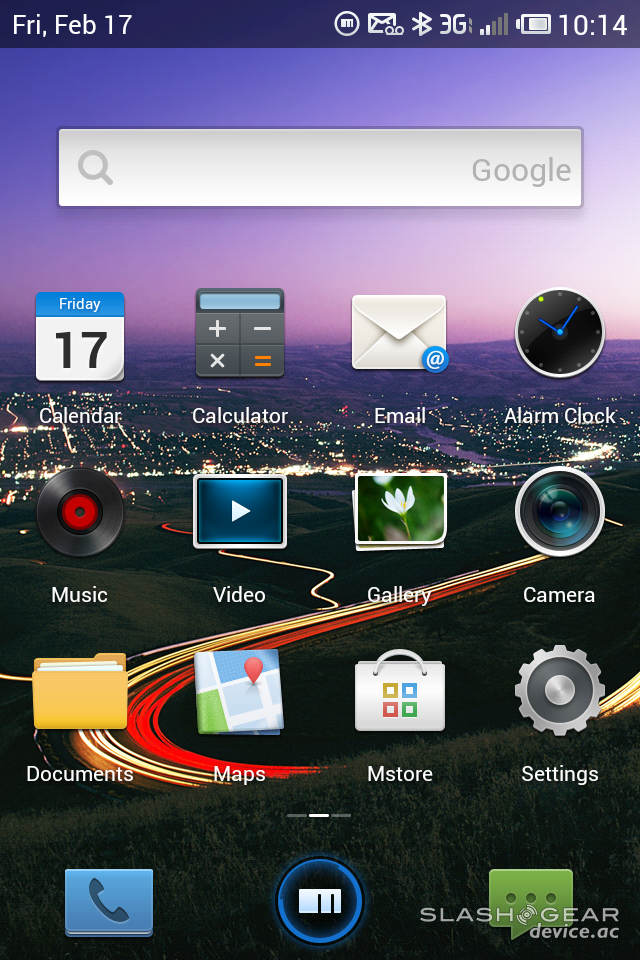The width and height of the screenshot is (640, 960).
Task: Open the Email app
Action: coord(399,333)
